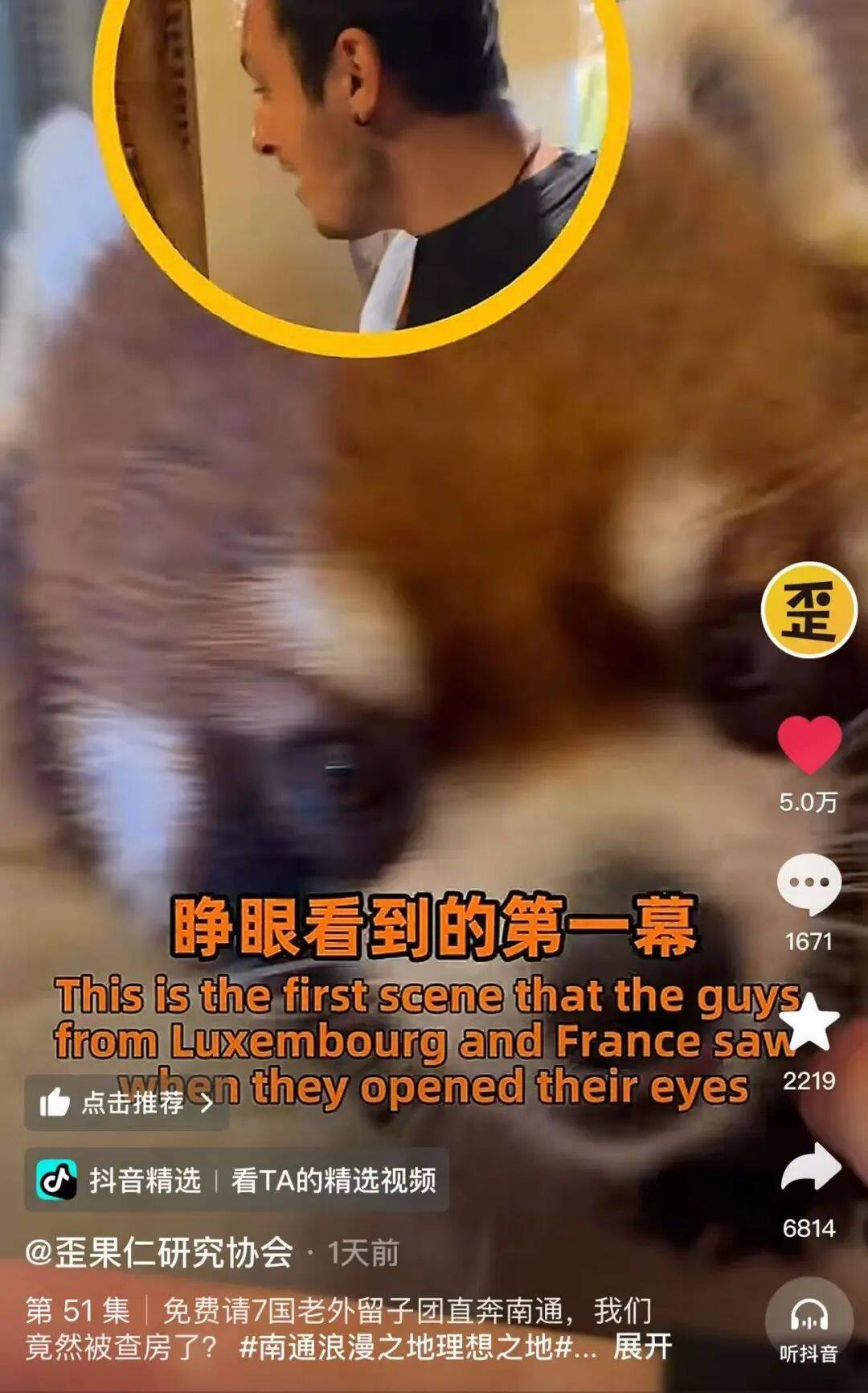This screenshot has height=1393, width=868.
Task: Tap 点击推荐 recommend button
Action: tap(127, 1103)
